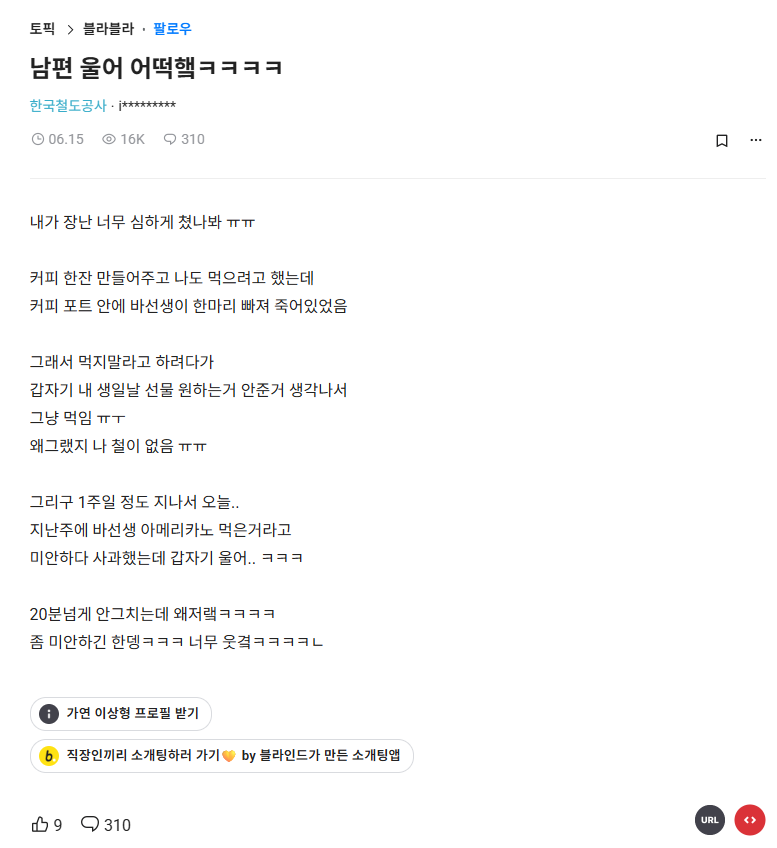Open the 토픽 breadcrumb link

42,28
